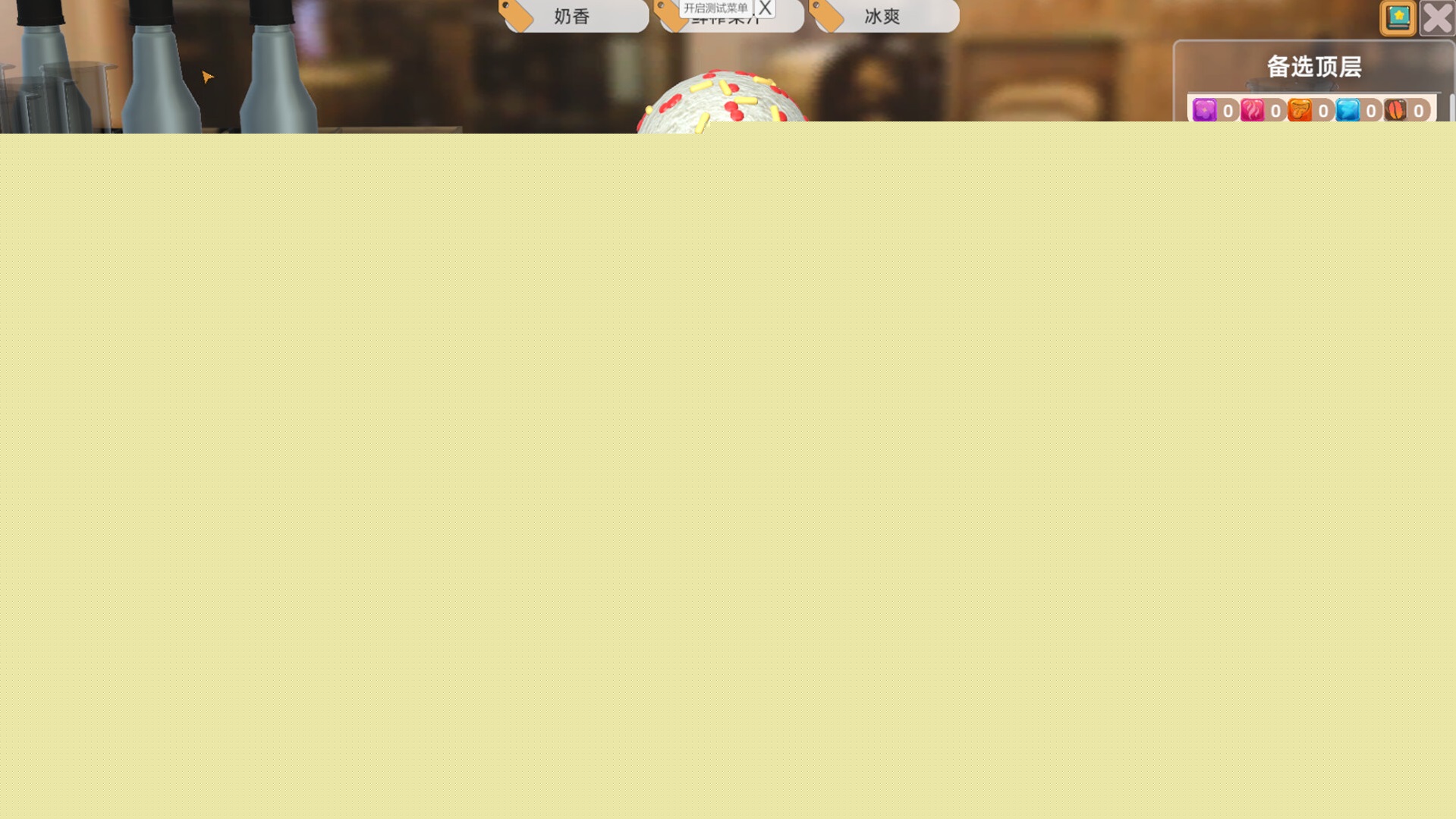Select the 奶香 flavor tag
This screenshot has height=819, width=1456.
[x=575, y=17]
